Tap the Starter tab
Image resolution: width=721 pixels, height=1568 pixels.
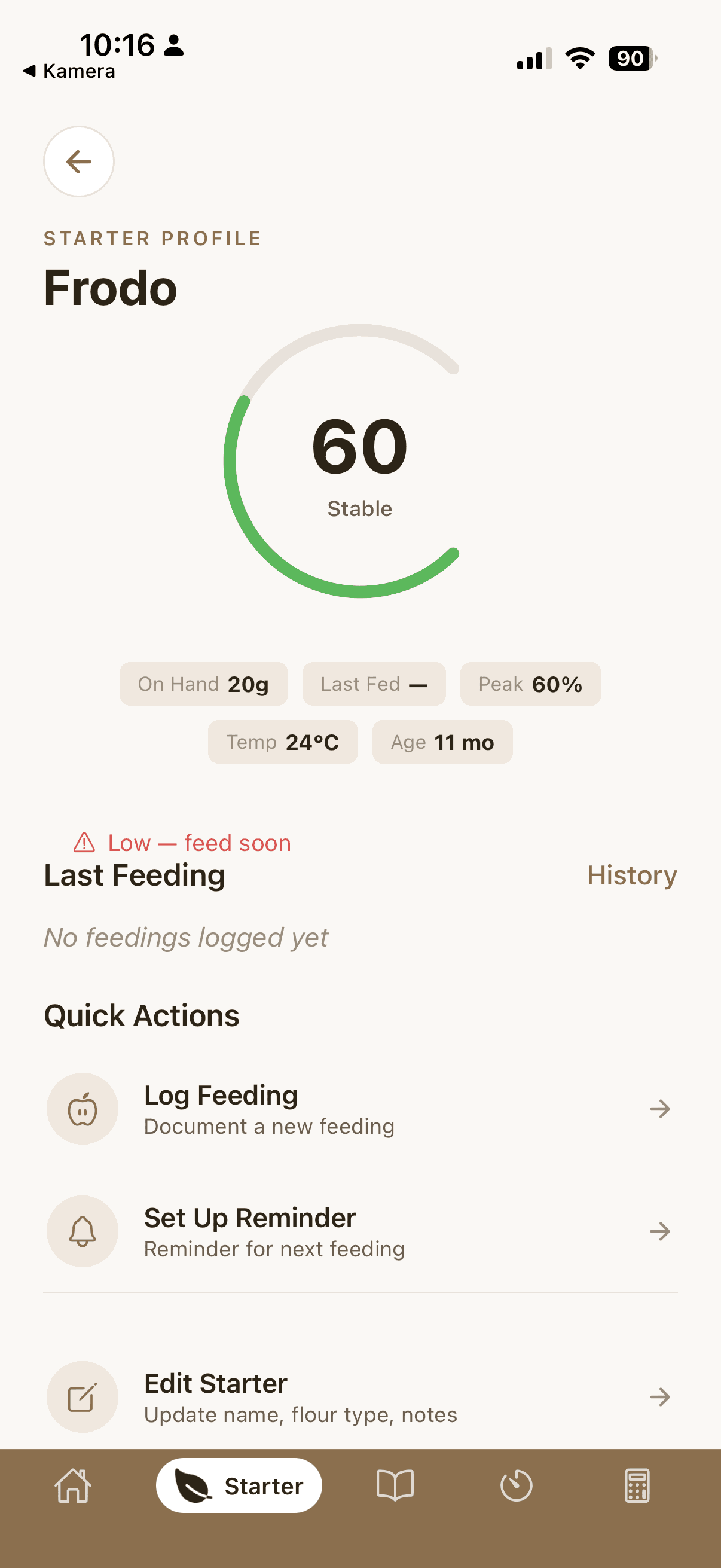coord(239,1486)
